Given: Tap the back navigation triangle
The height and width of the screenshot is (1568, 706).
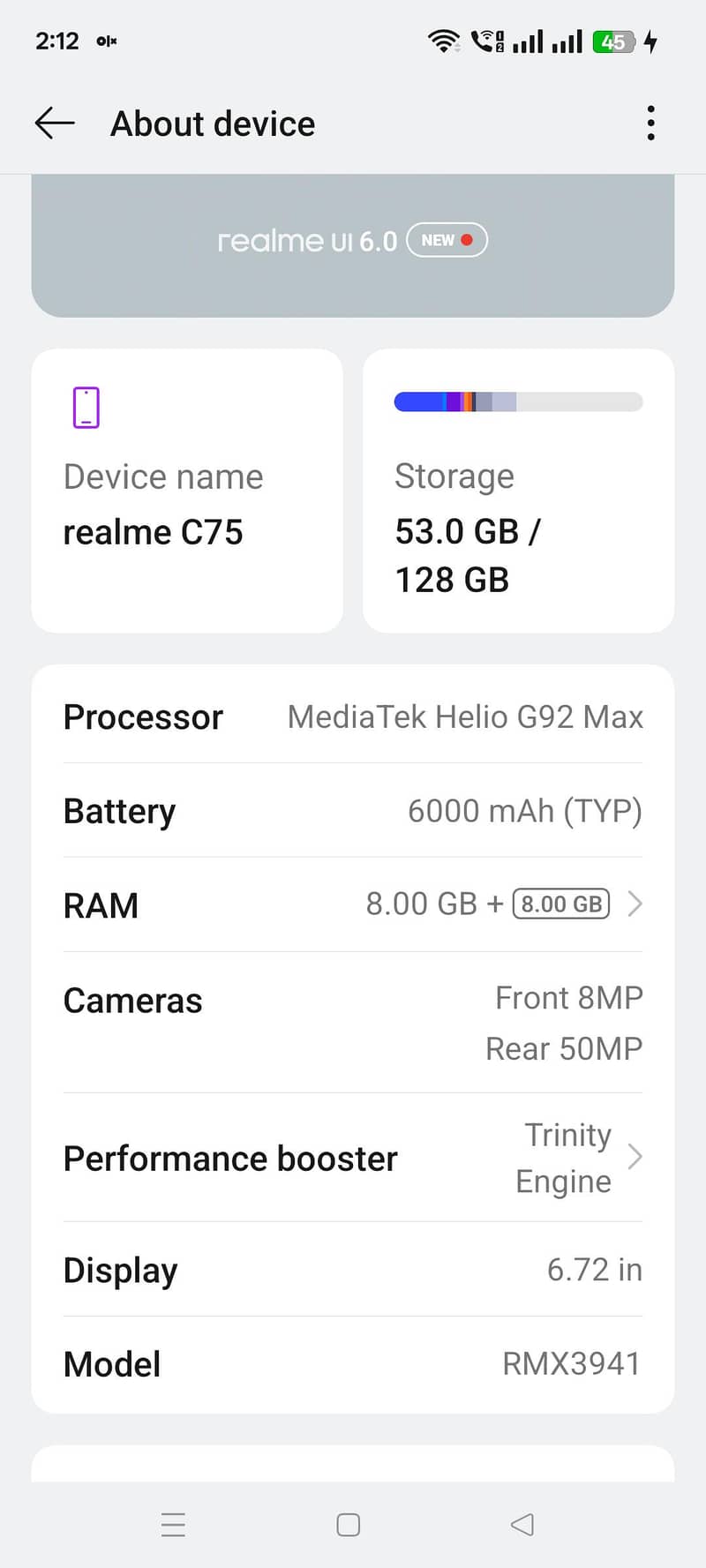Looking at the screenshot, I should (x=522, y=1524).
